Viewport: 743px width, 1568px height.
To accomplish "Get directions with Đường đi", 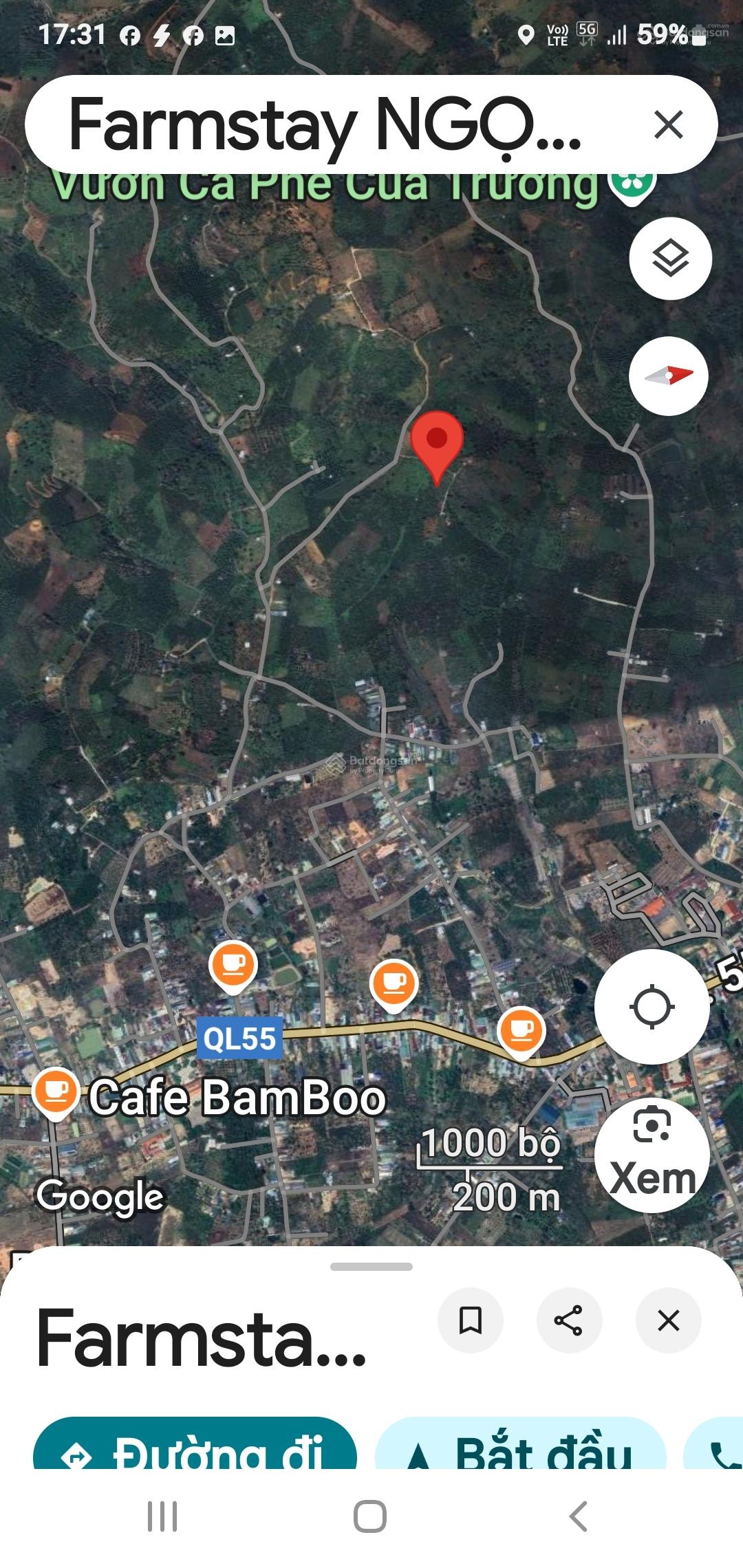I will 195,1451.
